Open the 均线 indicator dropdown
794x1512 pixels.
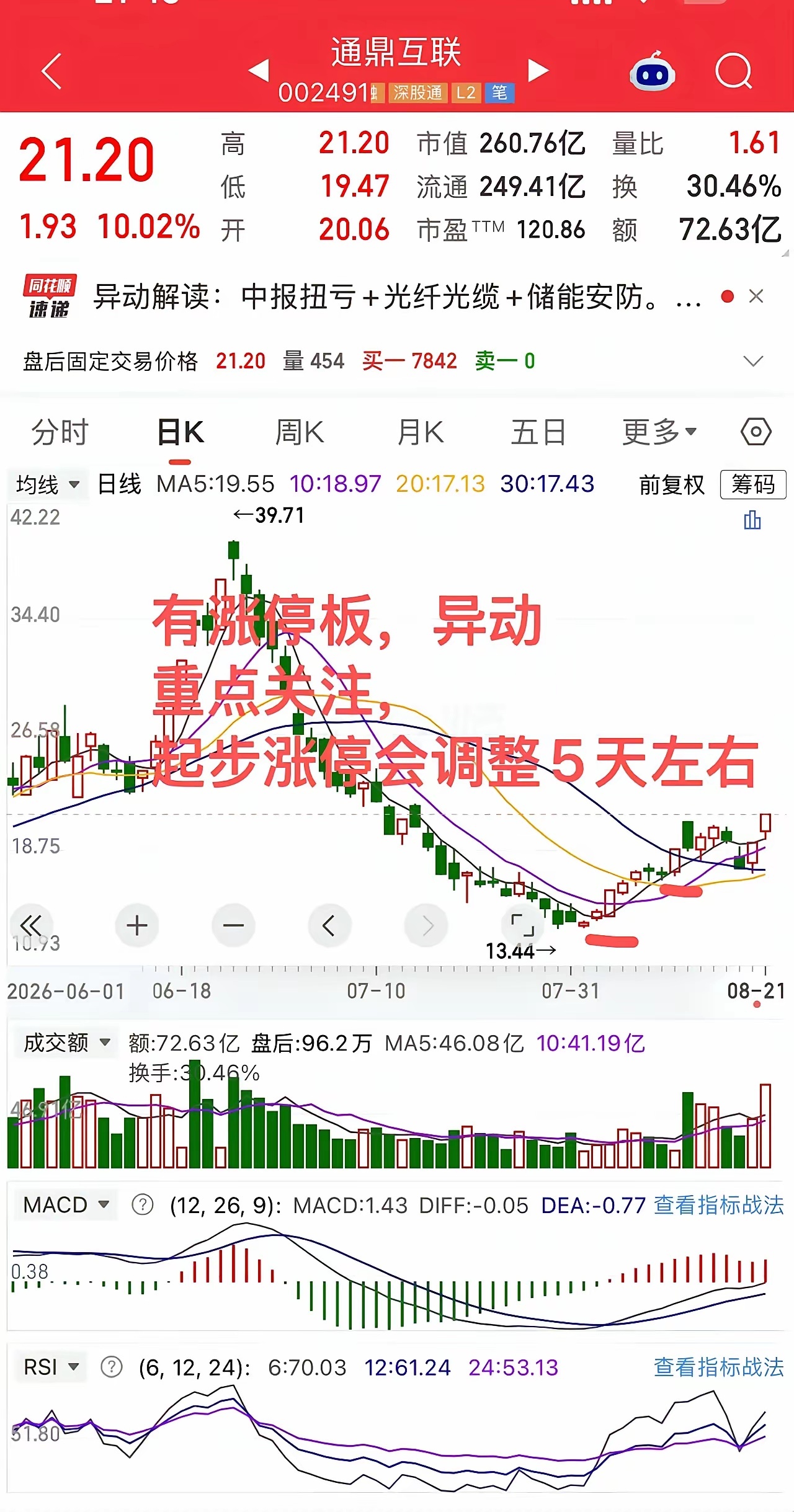click(x=48, y=484)
